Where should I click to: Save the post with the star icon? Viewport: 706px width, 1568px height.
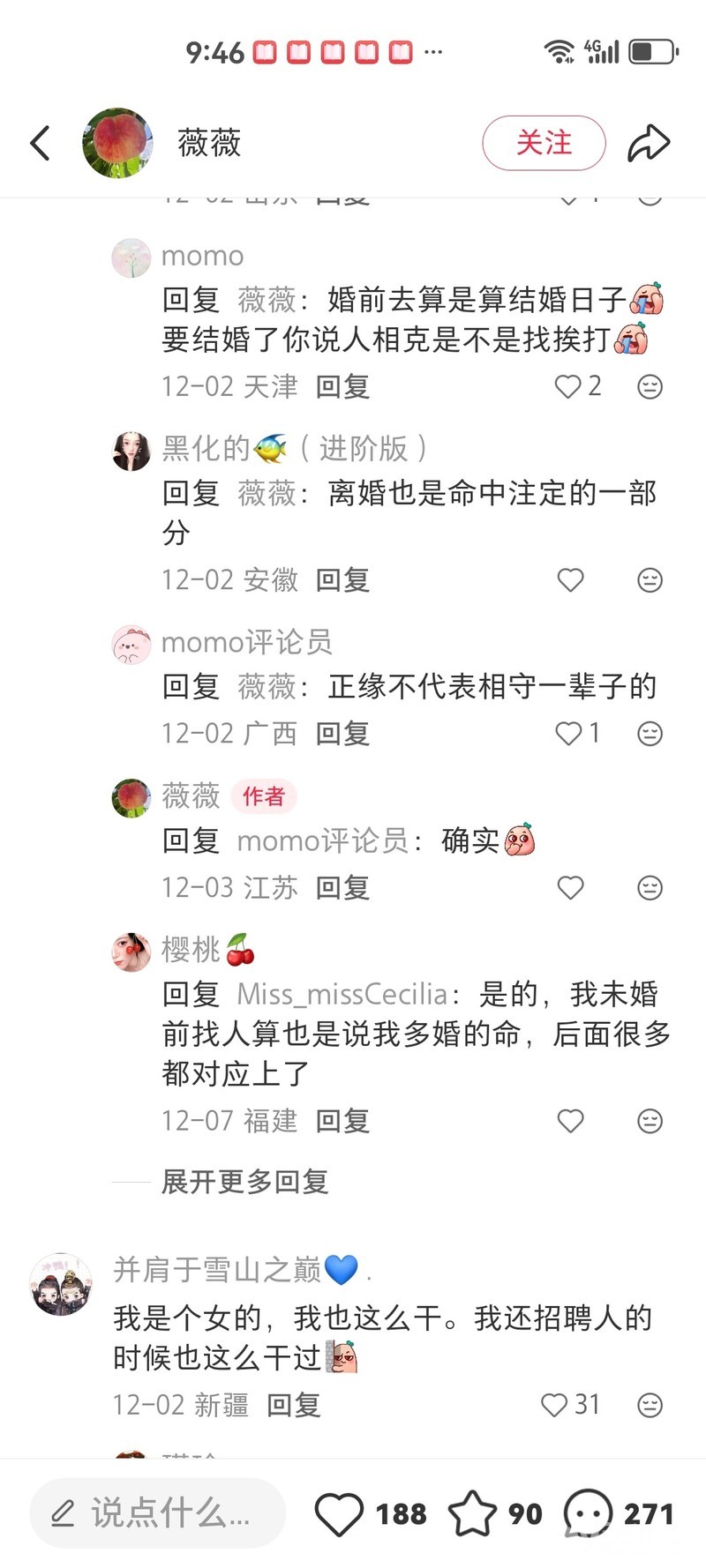[473, 1513]
